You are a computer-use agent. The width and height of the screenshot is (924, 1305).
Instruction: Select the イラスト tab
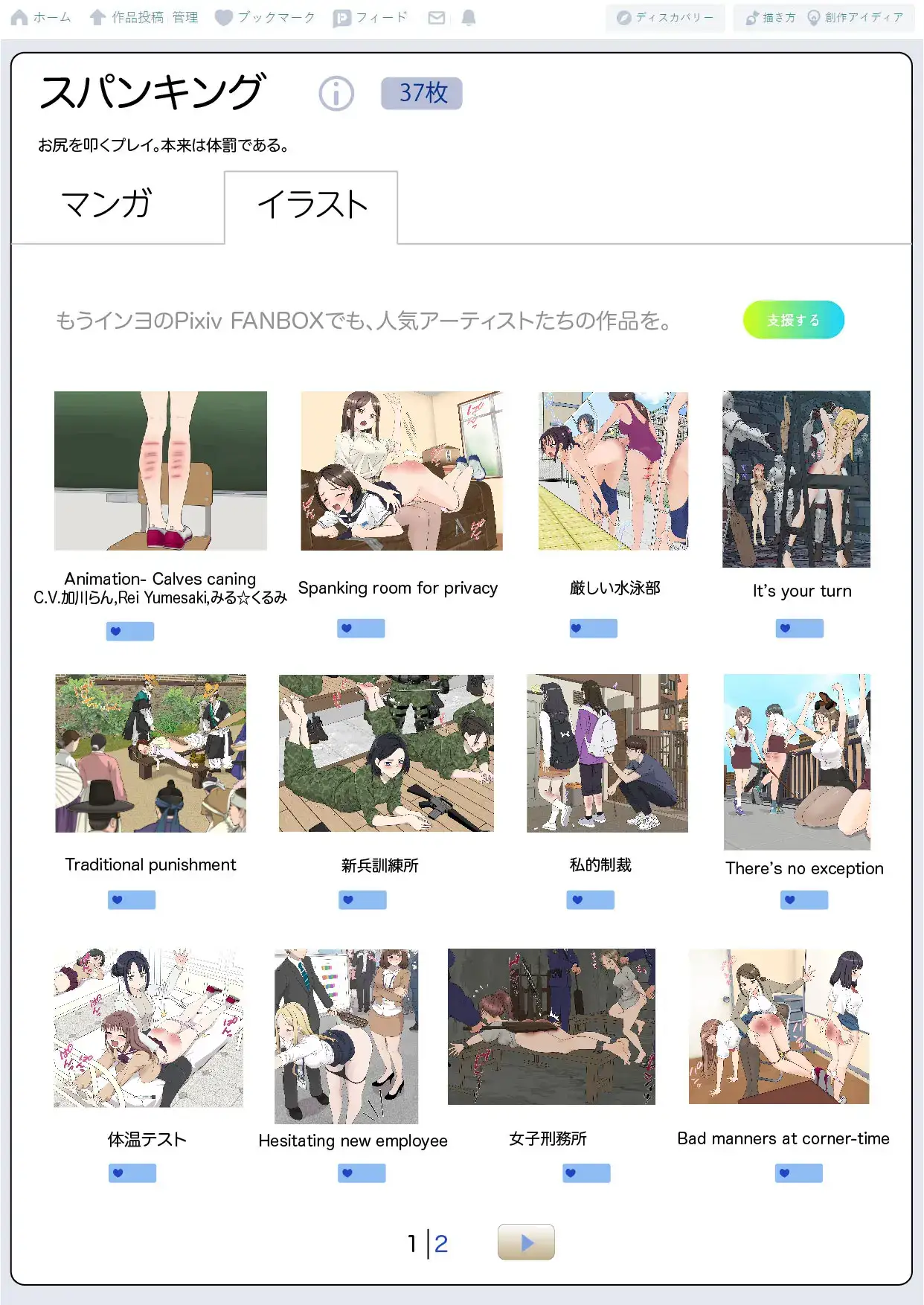(312, 205)
